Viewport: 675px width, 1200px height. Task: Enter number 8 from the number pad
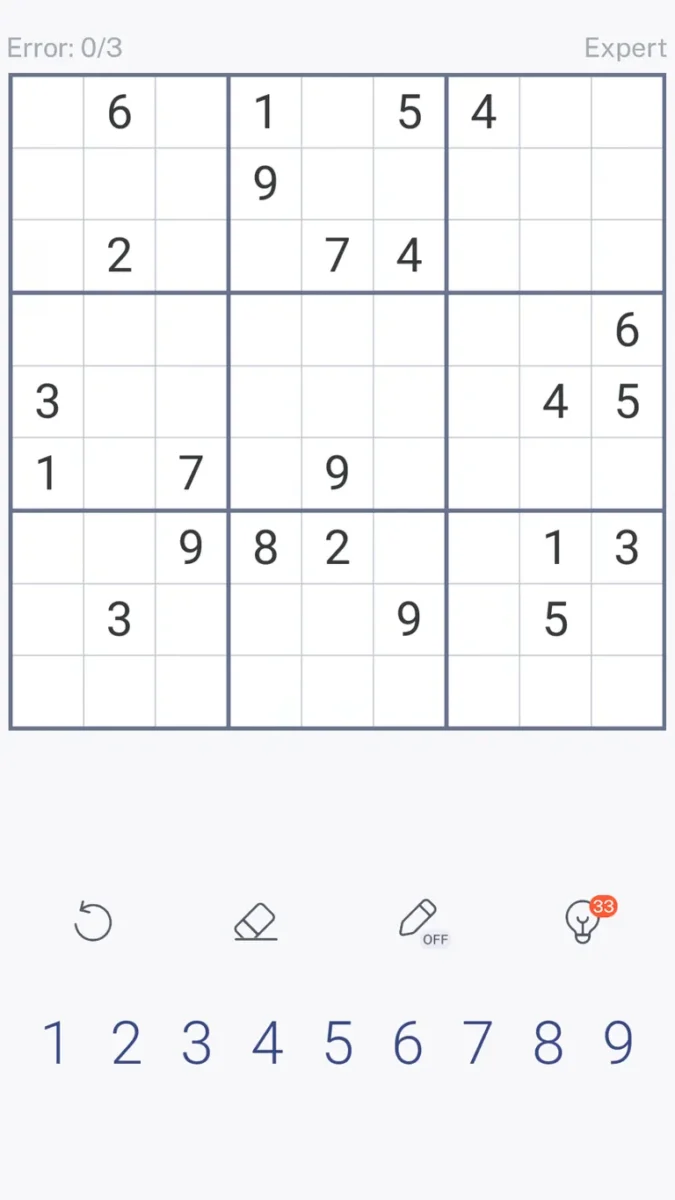pyautogui.click(x=548, y=1043)
